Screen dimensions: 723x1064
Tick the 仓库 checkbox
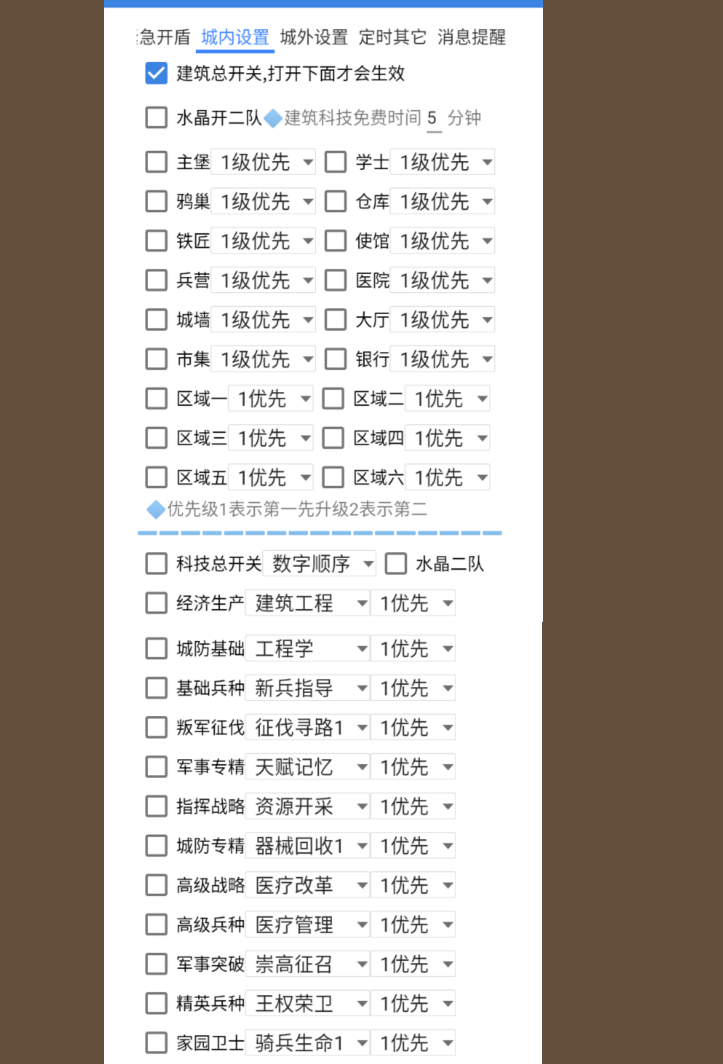point(336,201)
